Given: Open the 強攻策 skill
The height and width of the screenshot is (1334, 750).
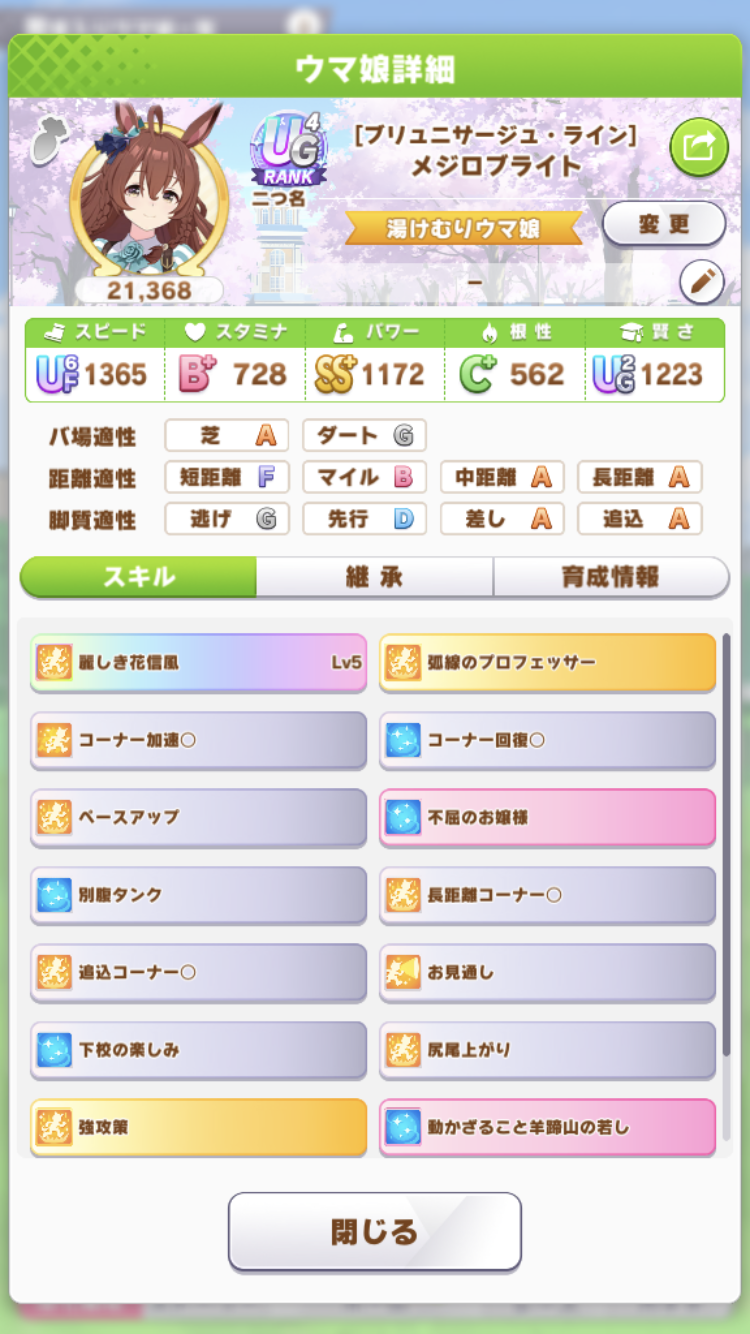Looking at the screenshot, I should [x=198, y=1127].
